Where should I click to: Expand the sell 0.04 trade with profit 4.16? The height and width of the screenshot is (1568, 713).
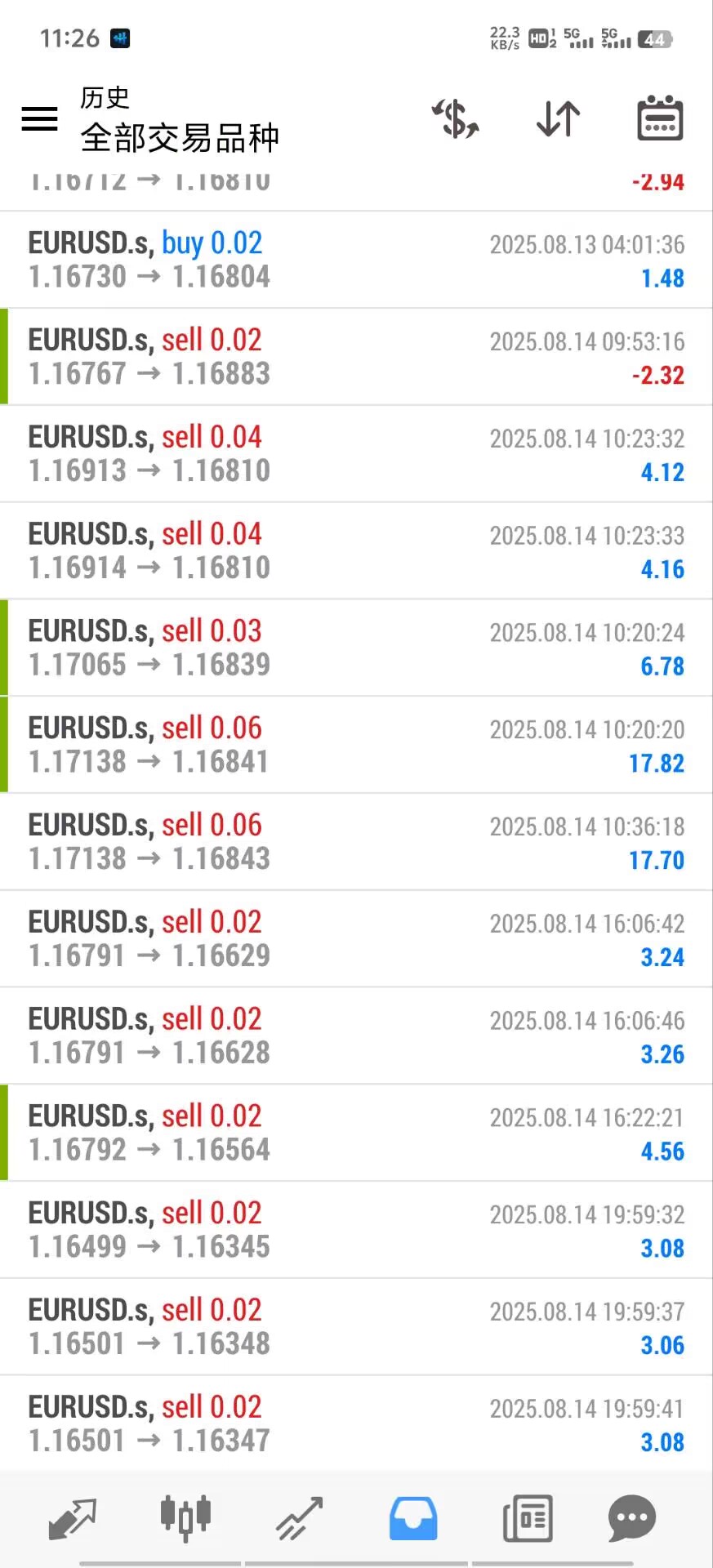tap(356, 551)
